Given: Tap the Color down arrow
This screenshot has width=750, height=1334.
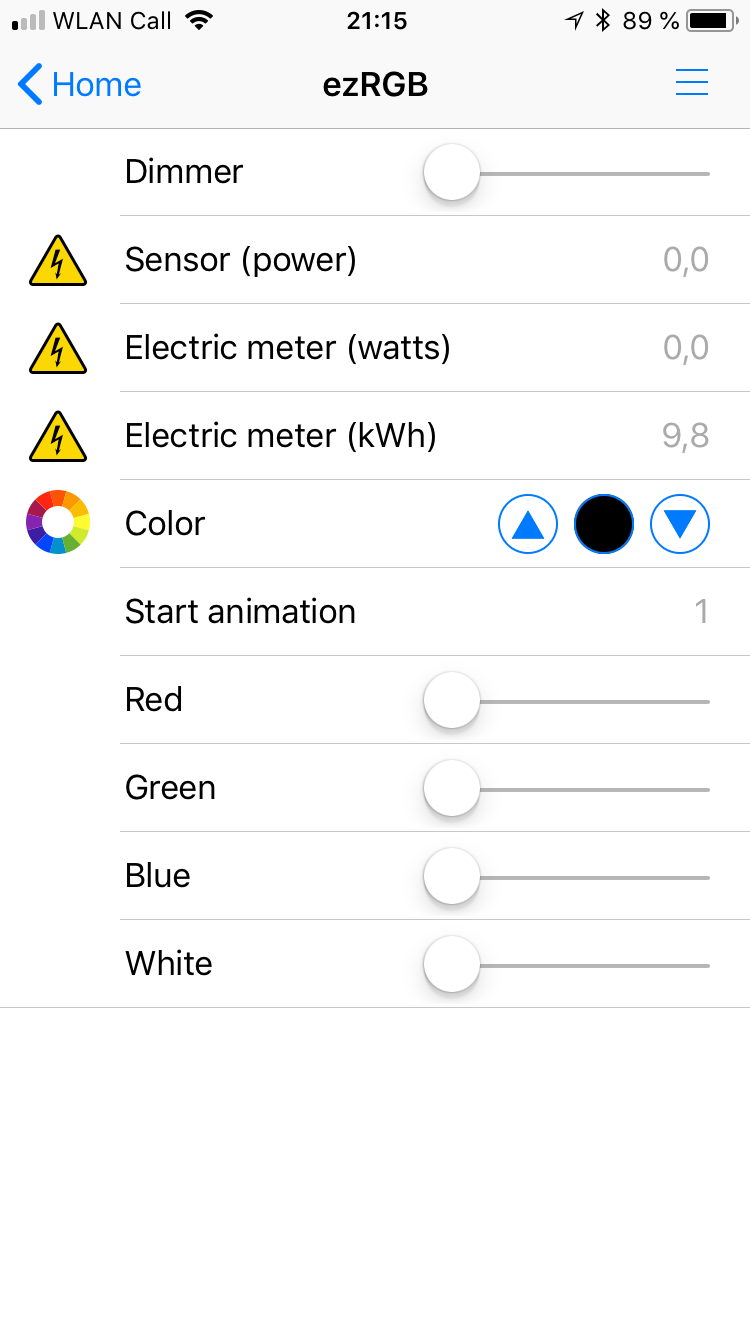Looking at the screenshot, I should point(680,524).
